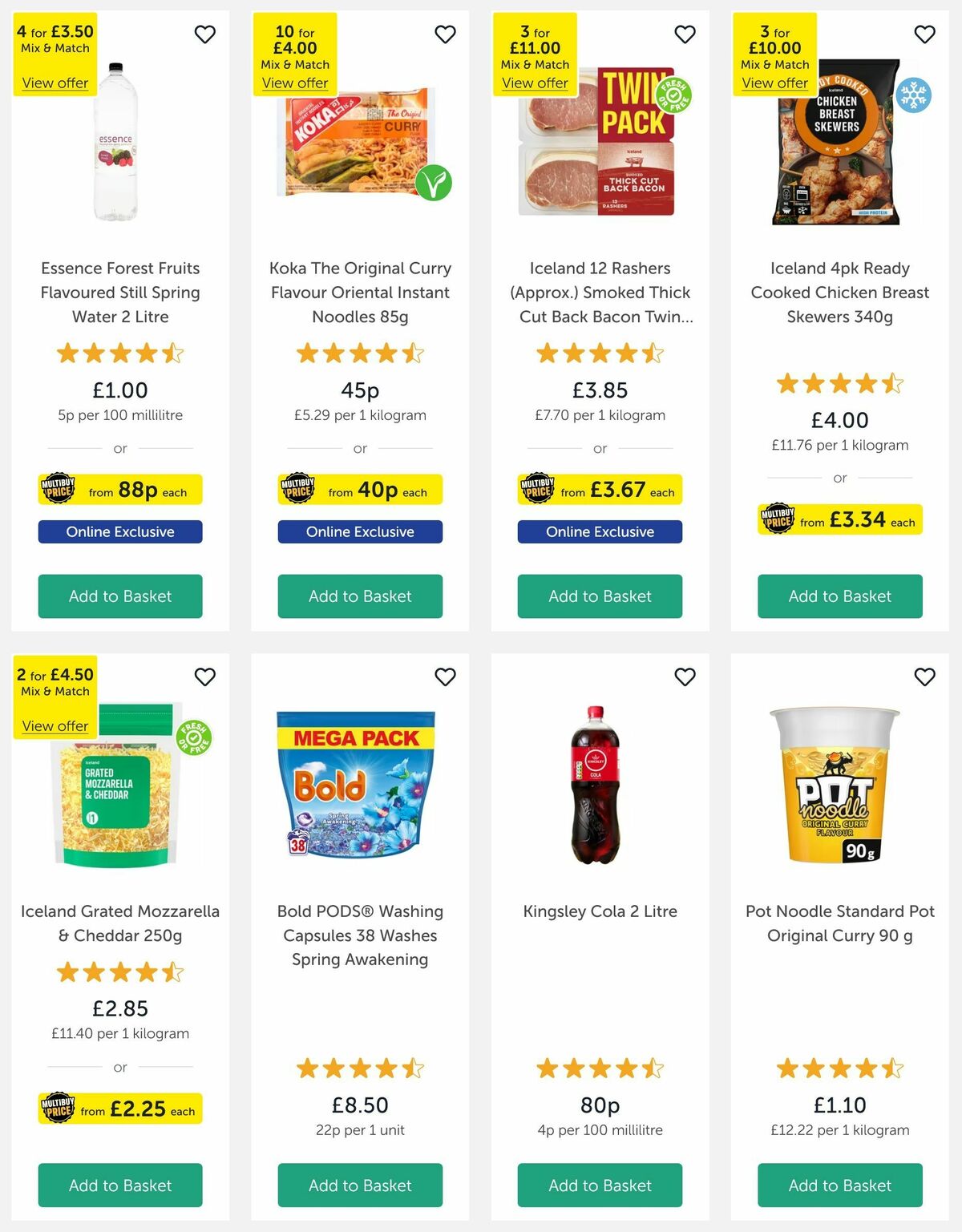
Task: Expand the 2 for £4.50 Mix & Match offer
Action: click(55, 725)
